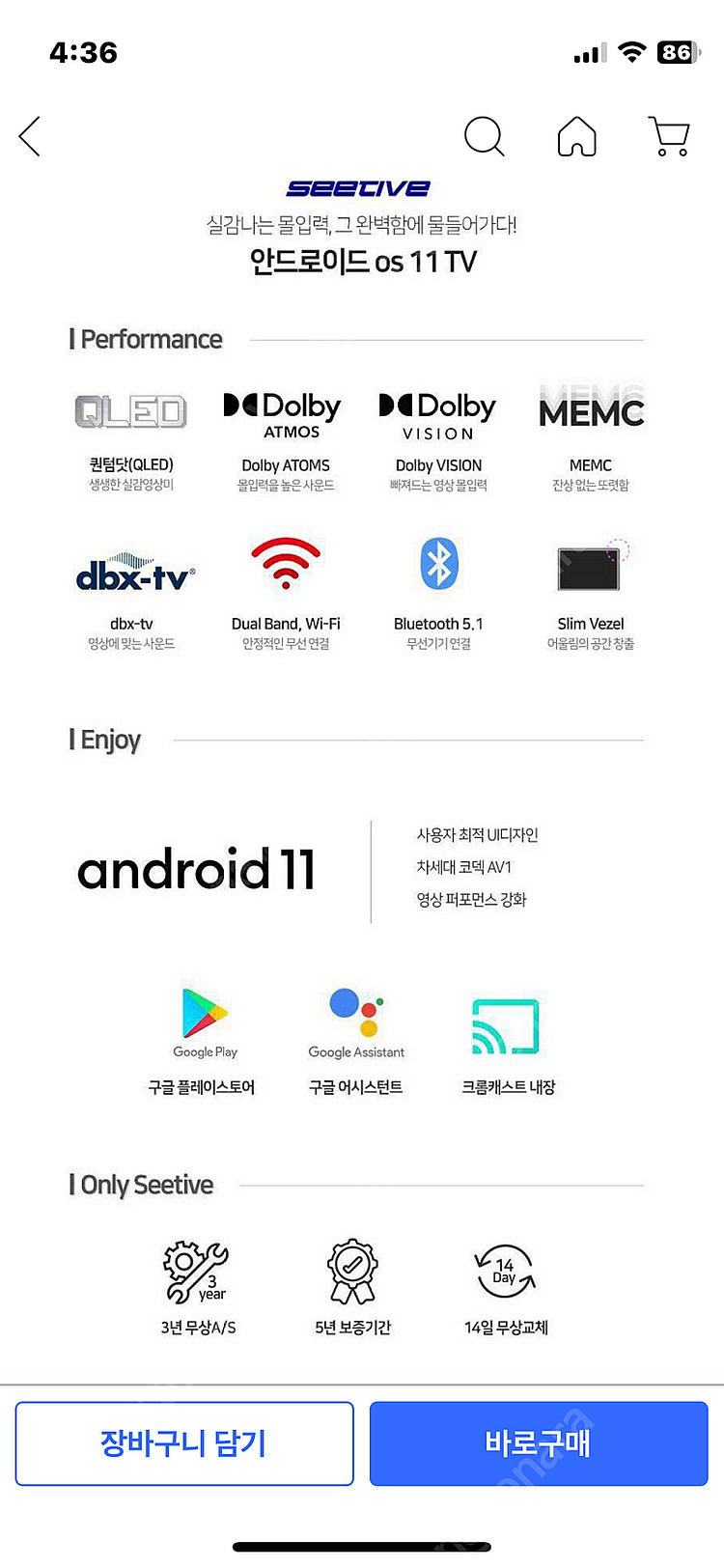Open the search icon
The height and width of the screenshot is (1568, 724).
(484, 136)
